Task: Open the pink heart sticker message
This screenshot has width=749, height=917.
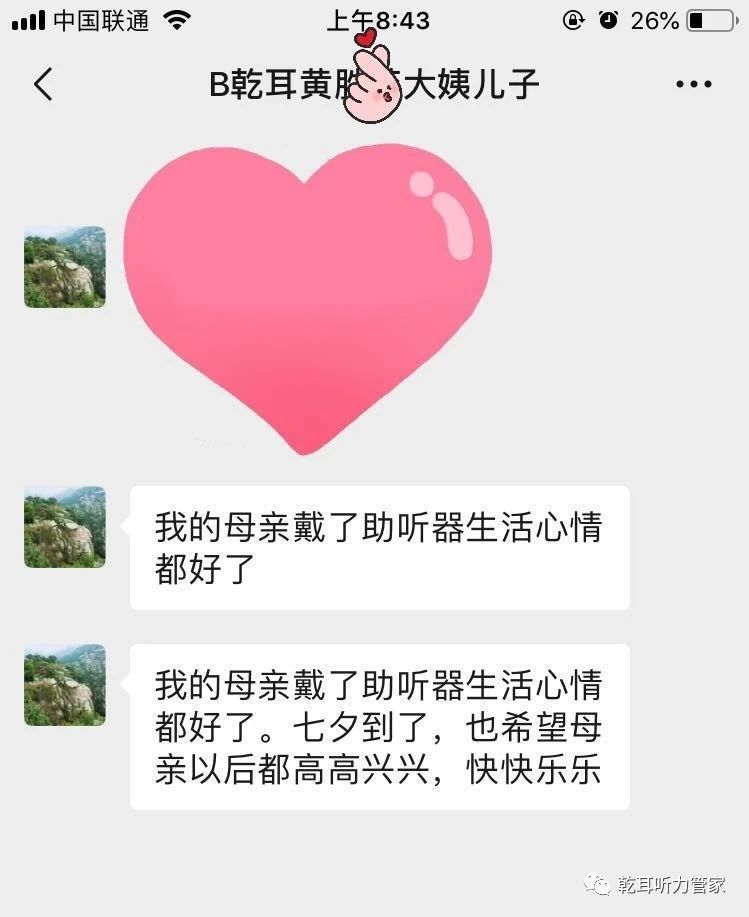Action: [307, 297]
